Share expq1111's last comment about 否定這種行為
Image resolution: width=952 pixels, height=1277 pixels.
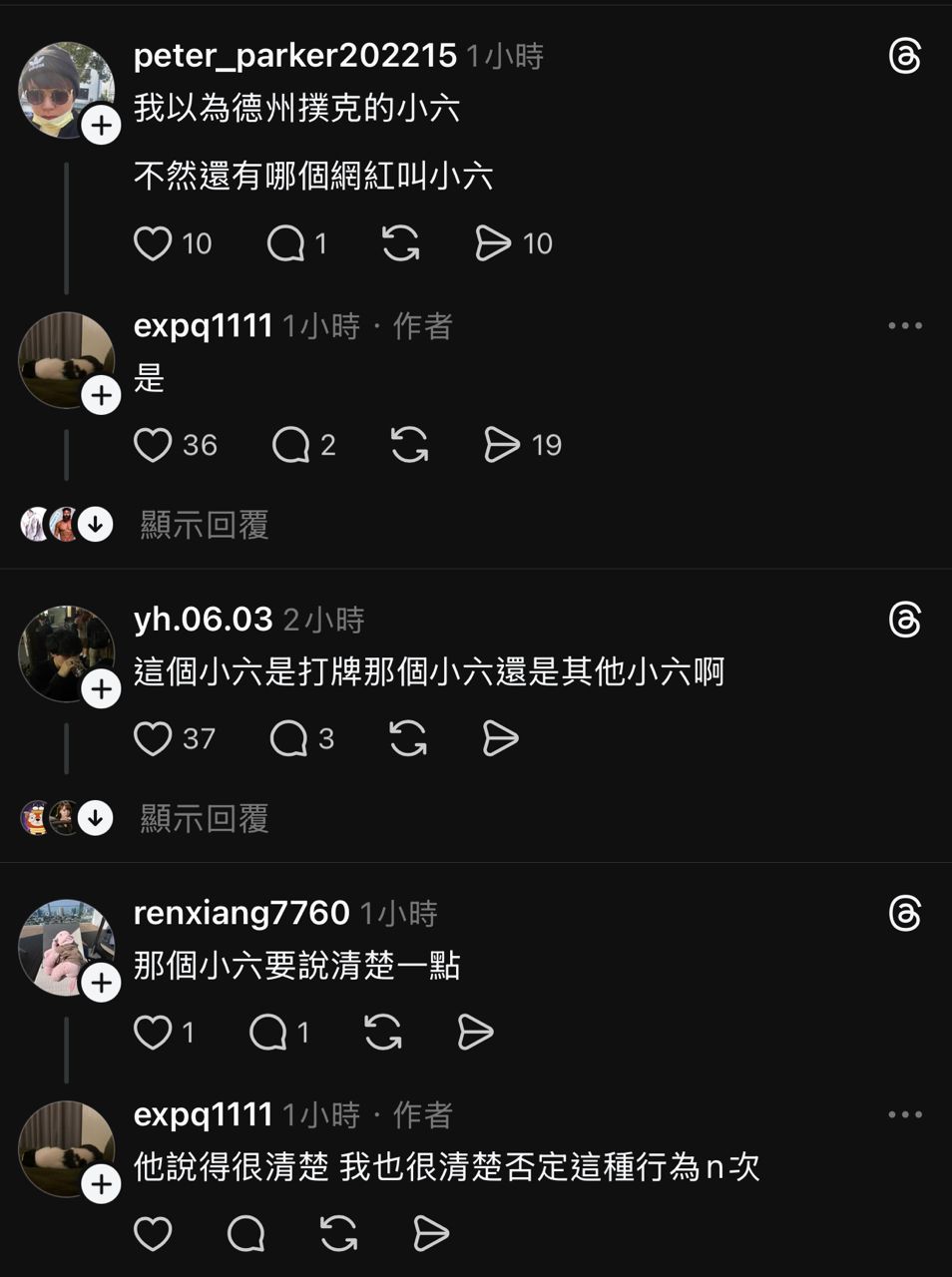coord(431,1234)
